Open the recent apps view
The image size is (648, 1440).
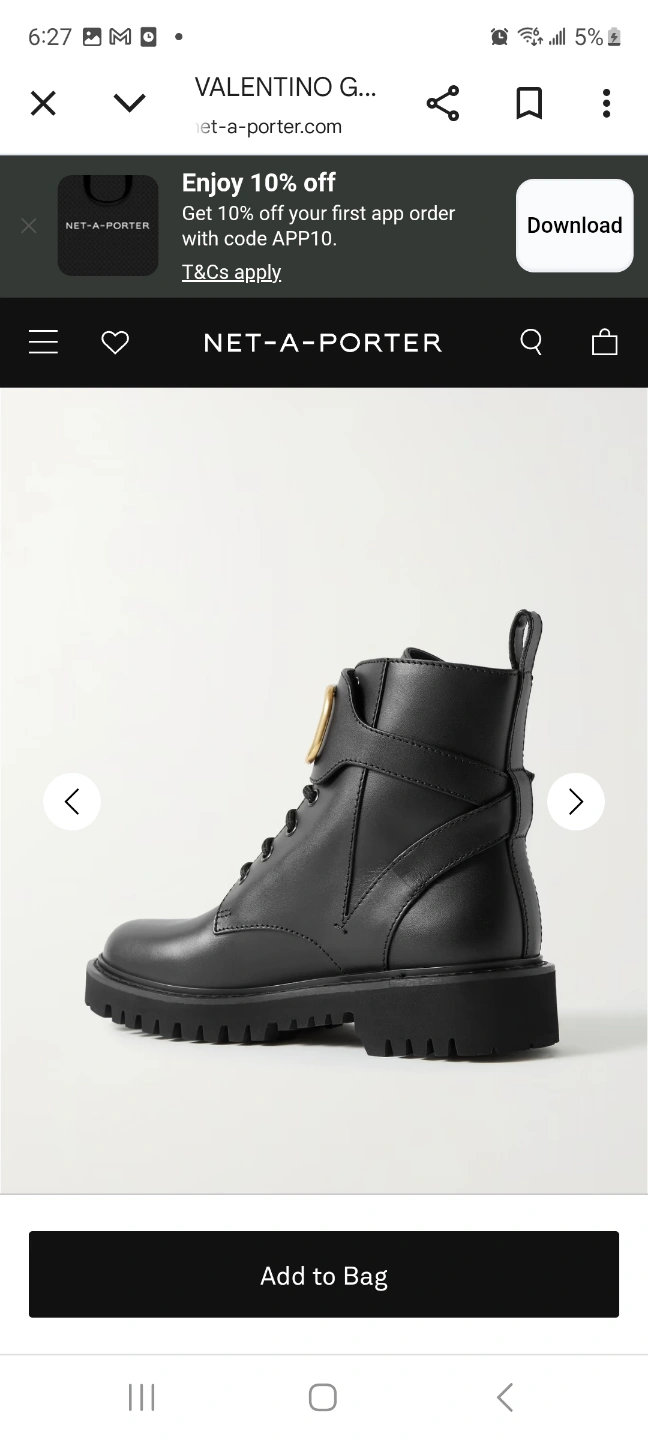coord(142,1397)
